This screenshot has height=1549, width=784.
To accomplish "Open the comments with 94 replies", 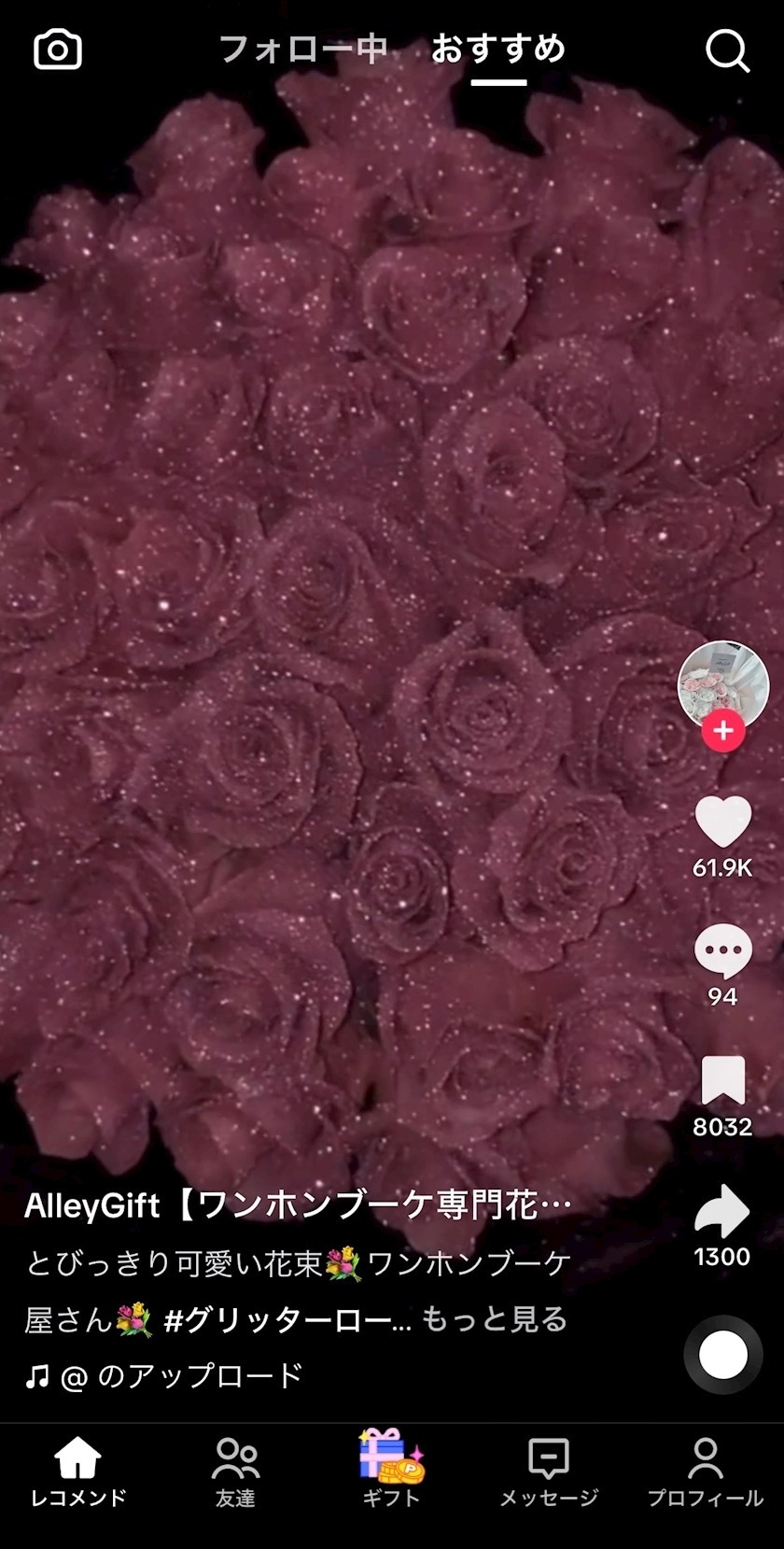I will pos(722,951).
